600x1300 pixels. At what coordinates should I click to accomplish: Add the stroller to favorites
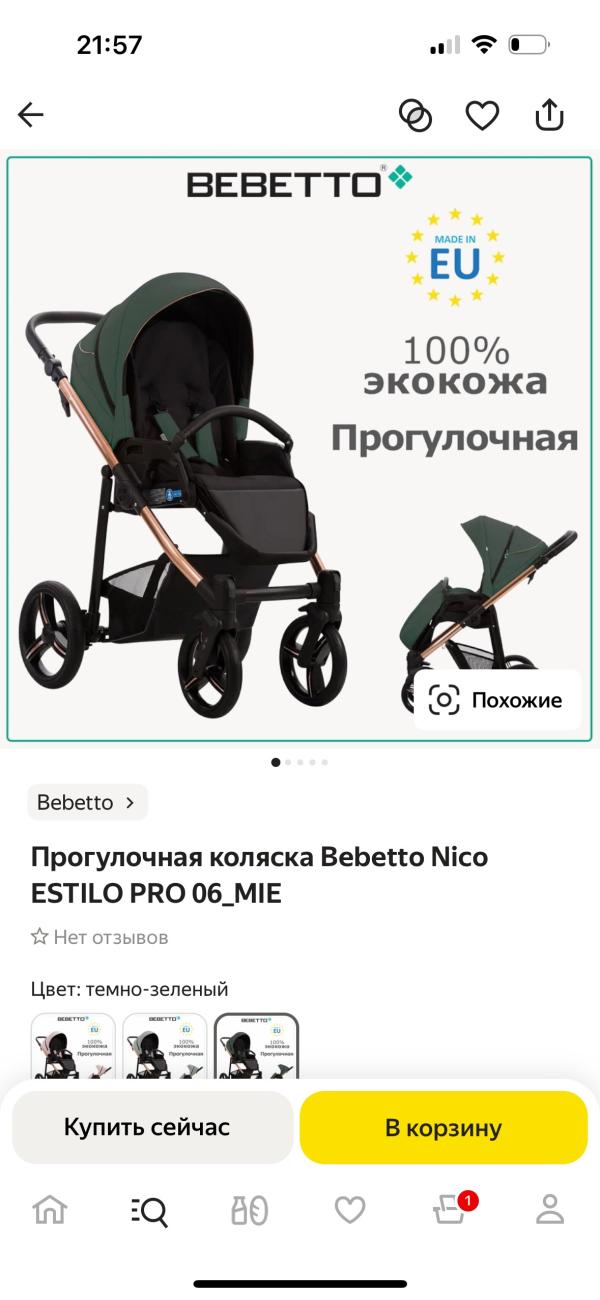point(482,116)
